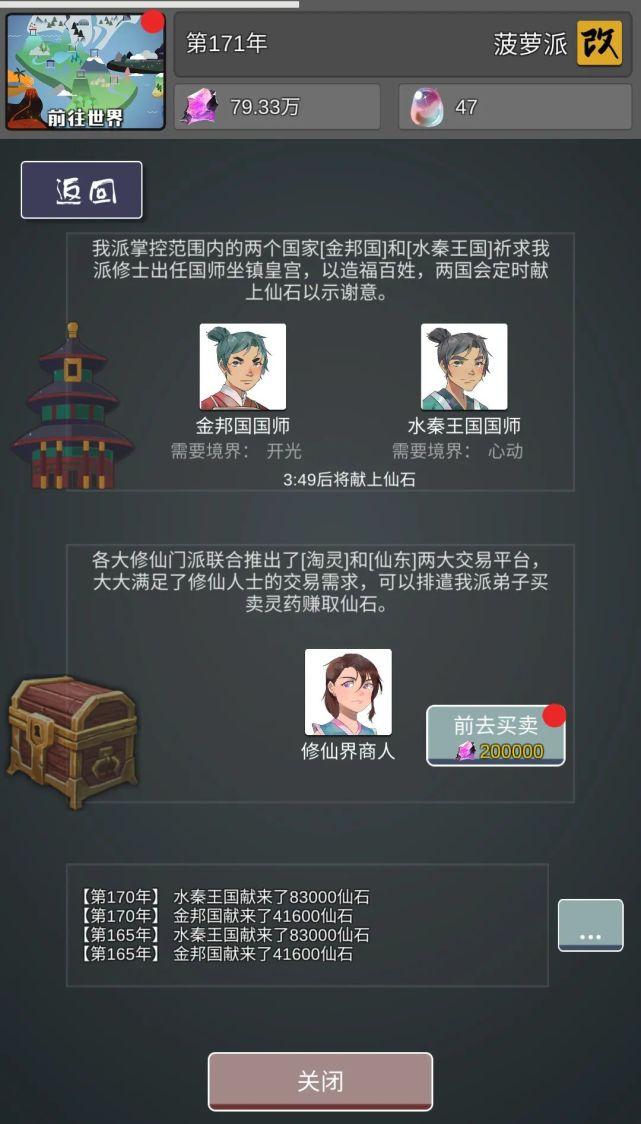Image resolution: width=641 pixels, height=1124 pixels.
Task: Tap the 改 rename sect button
Action: pos(599,43)
